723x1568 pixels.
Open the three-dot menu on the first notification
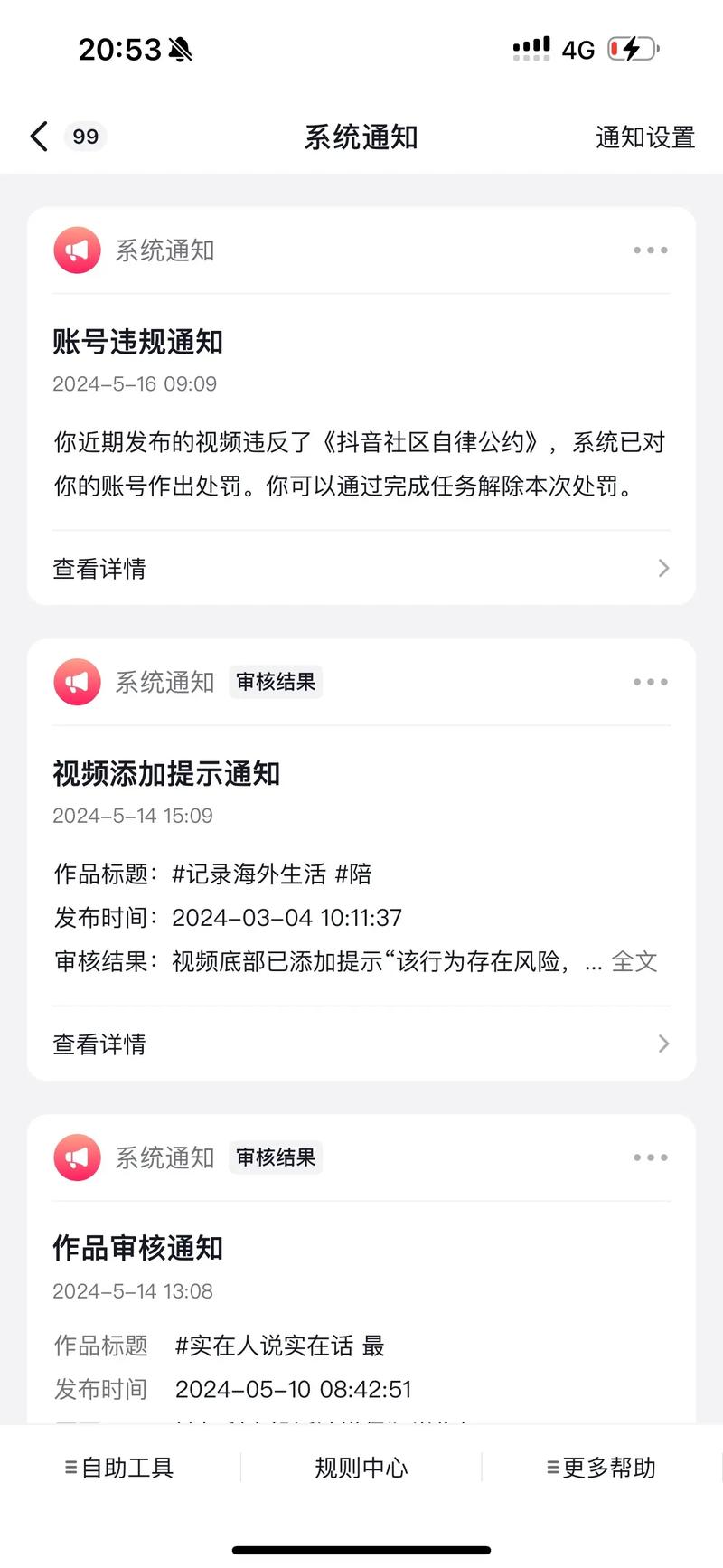coord(650,250)
